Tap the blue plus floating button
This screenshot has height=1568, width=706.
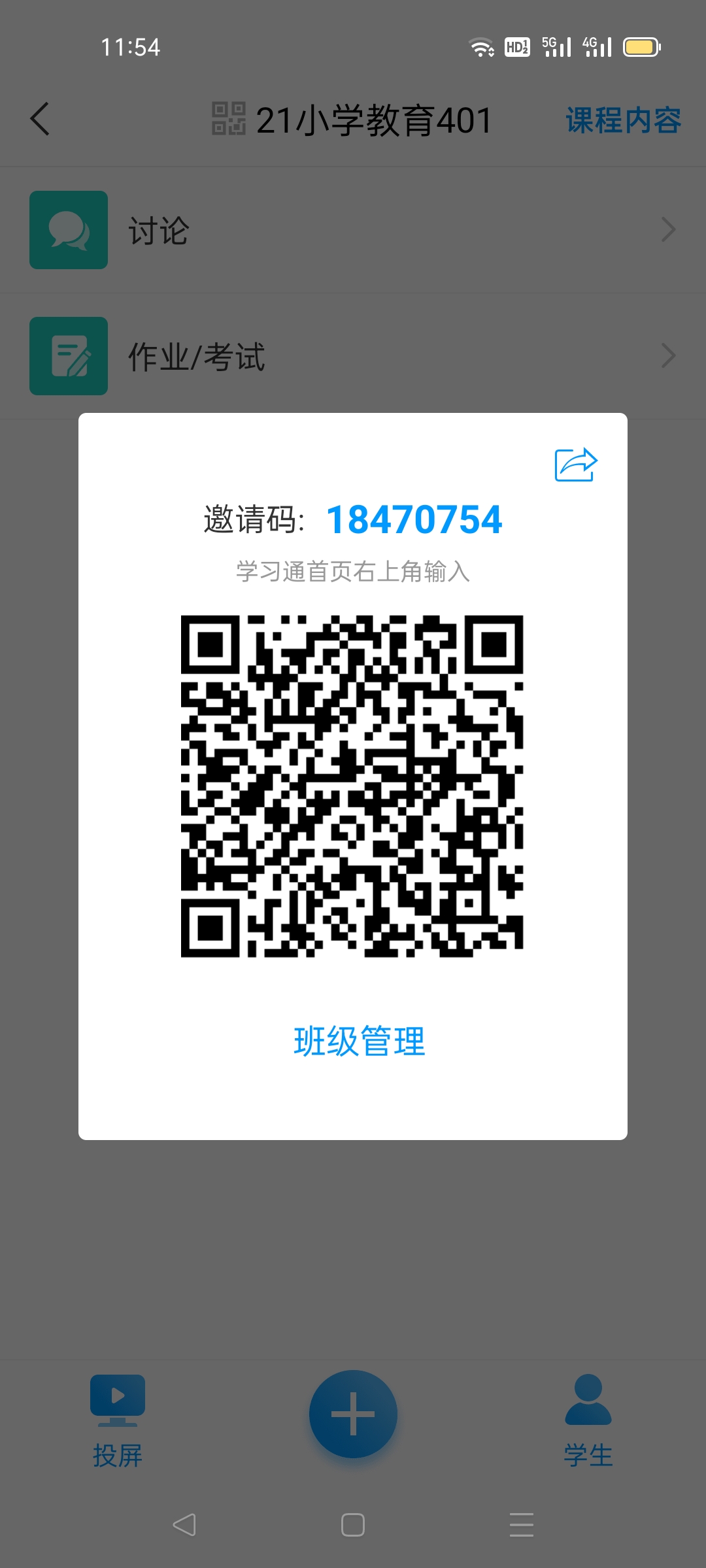point(353,1414)
